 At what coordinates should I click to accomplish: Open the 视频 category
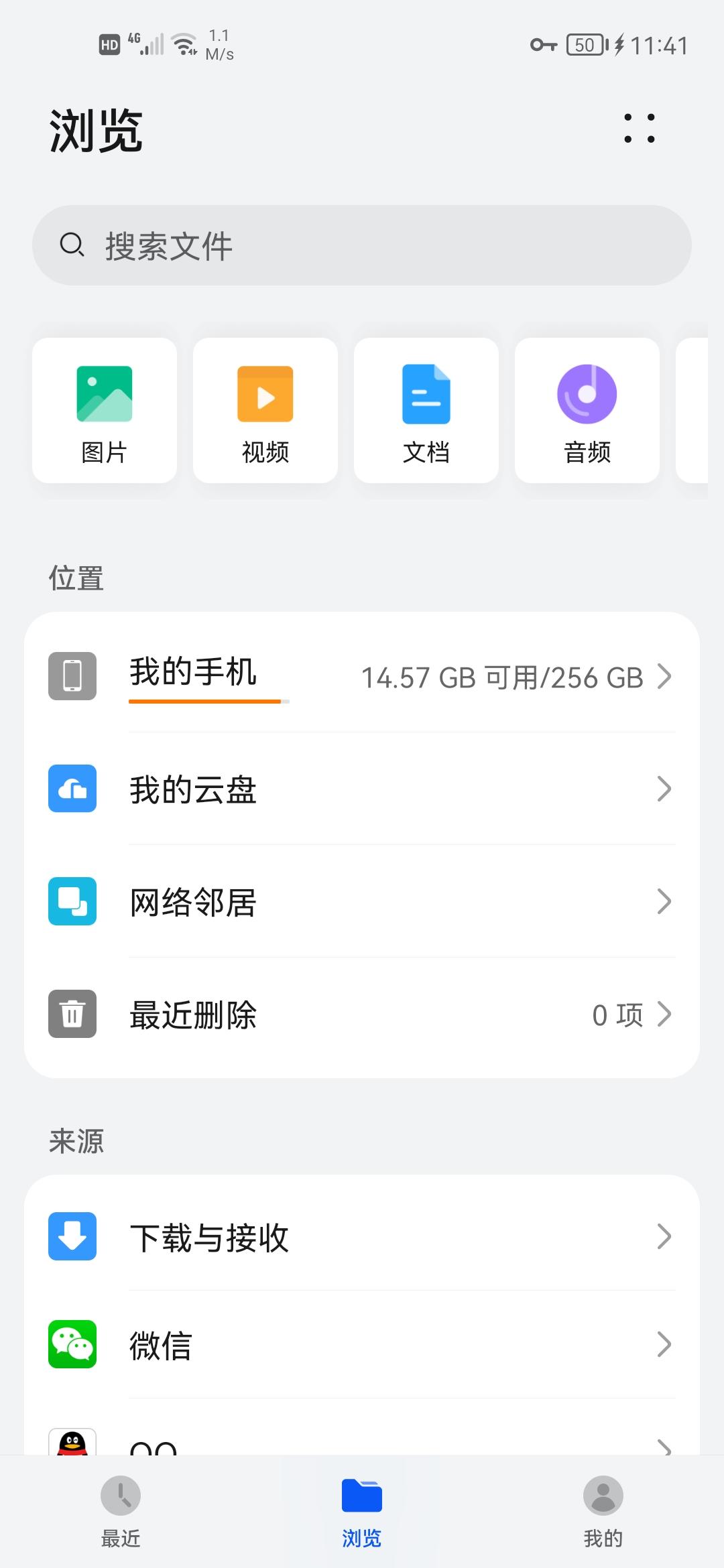tap(265, 410)
